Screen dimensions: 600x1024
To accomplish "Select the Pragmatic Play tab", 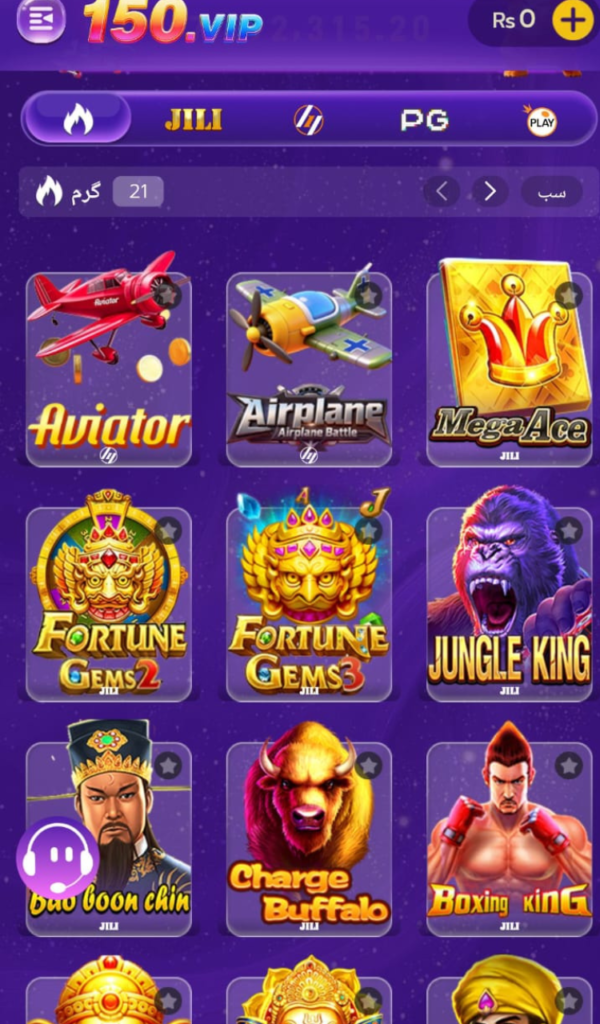I will tap(541, 120).
